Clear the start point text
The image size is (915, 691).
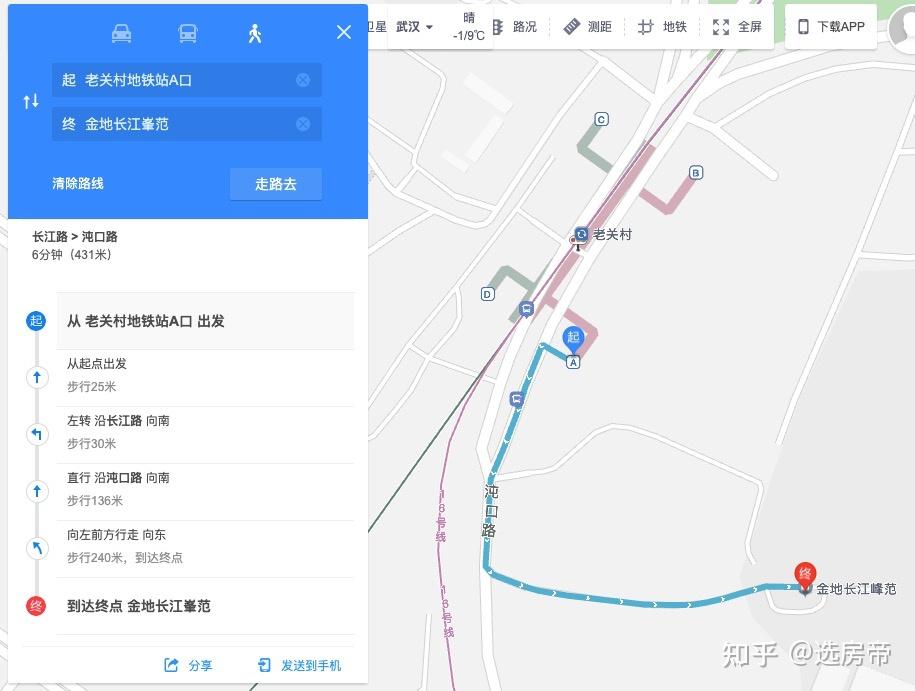(x=303, y=80)
